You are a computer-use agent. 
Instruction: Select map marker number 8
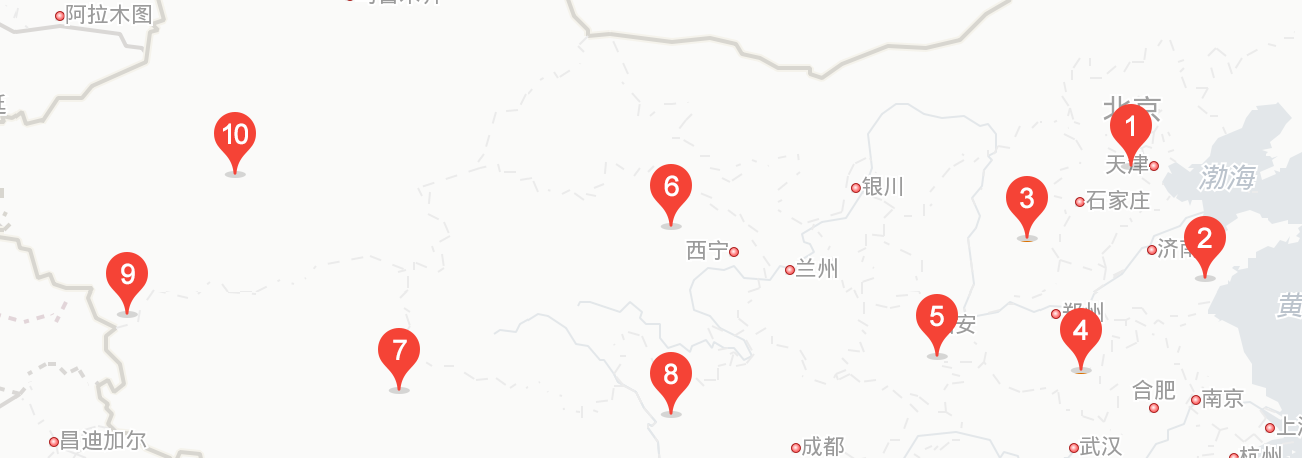(671, 375)
